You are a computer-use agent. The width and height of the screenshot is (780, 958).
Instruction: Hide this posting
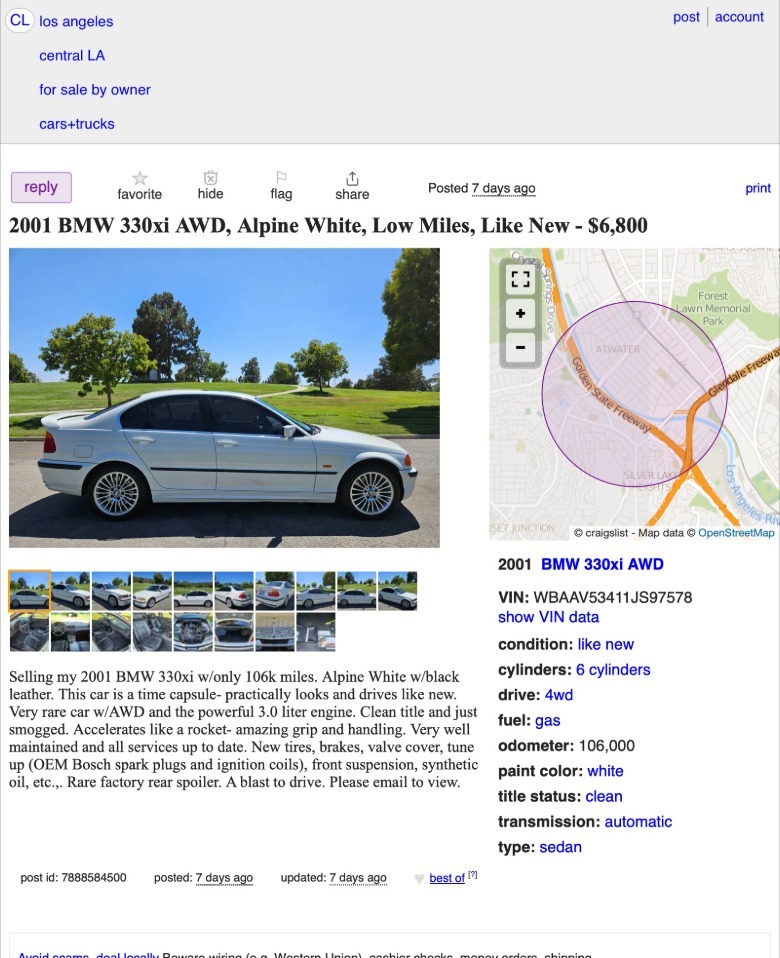coord(210,185)
